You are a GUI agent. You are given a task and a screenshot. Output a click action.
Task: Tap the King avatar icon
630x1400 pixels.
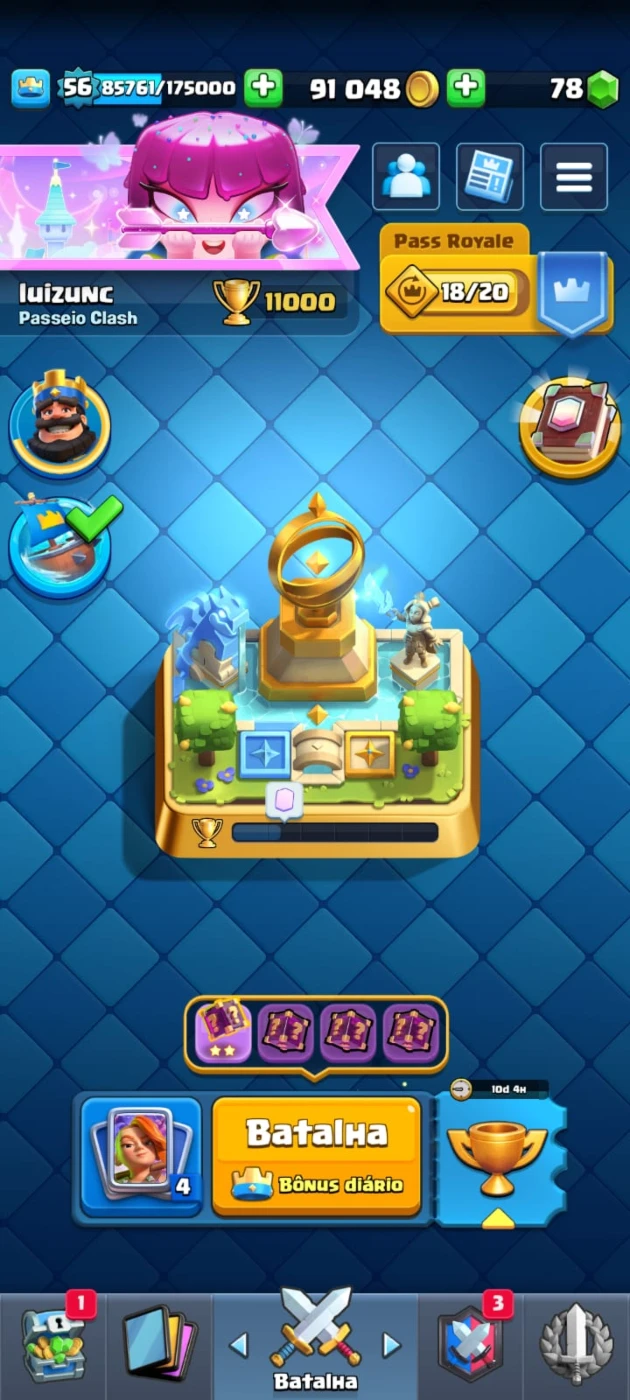(x=60, y=424)
